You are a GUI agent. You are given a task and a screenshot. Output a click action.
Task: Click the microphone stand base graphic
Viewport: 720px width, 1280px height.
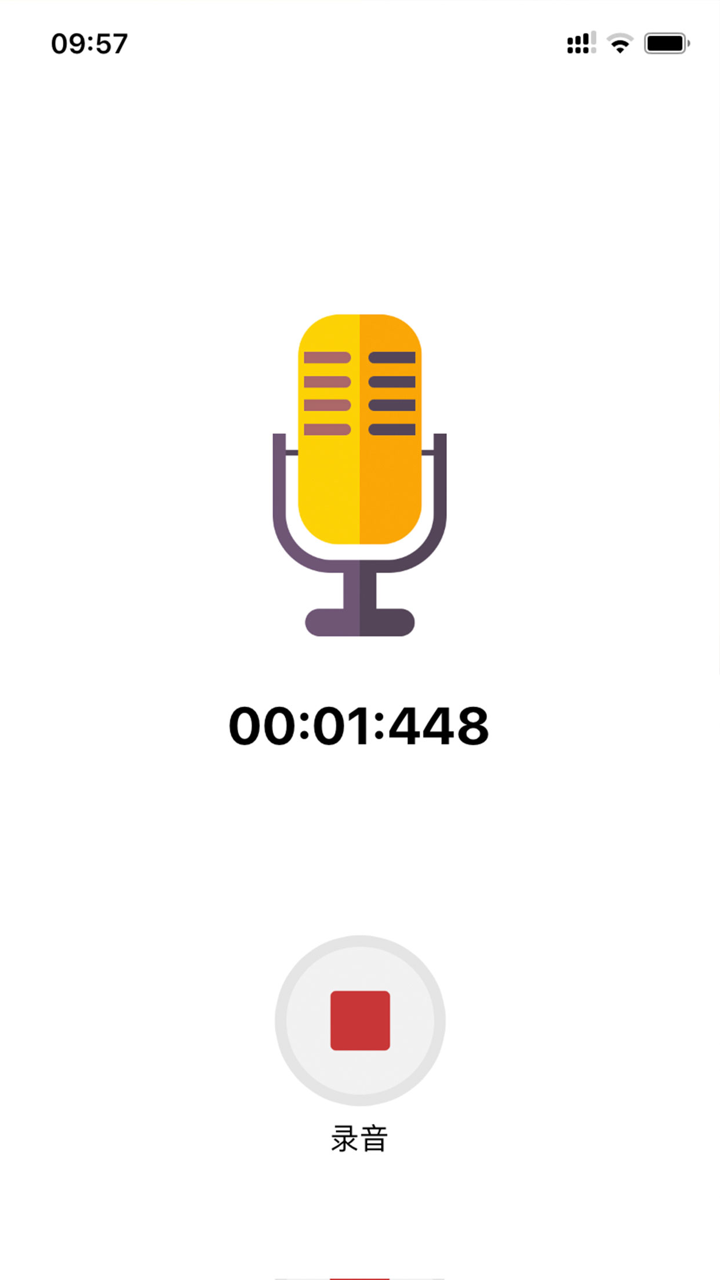point(360,620)
